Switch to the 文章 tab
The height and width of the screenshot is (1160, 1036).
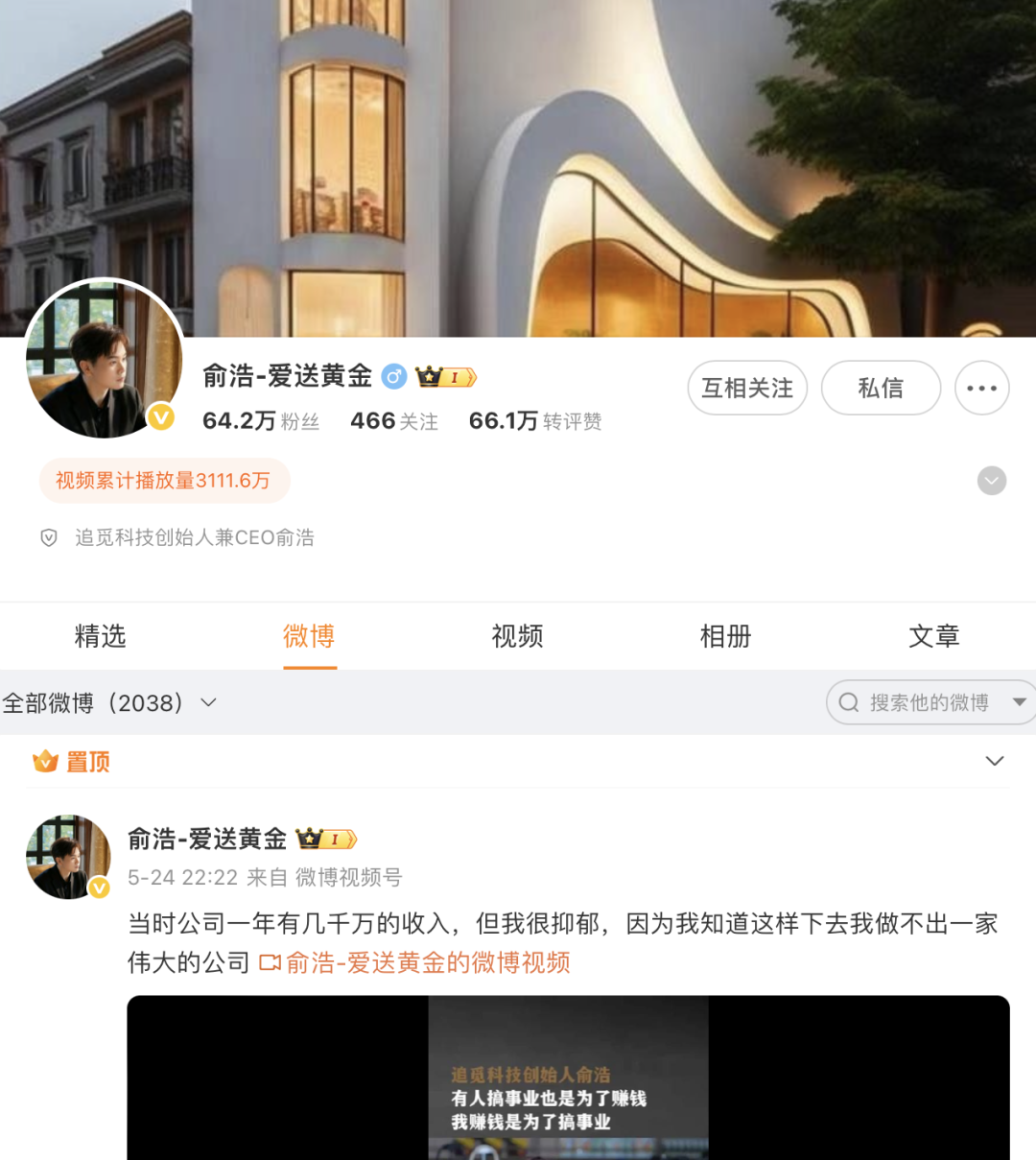pyautogui.click(x=934, y=636)
